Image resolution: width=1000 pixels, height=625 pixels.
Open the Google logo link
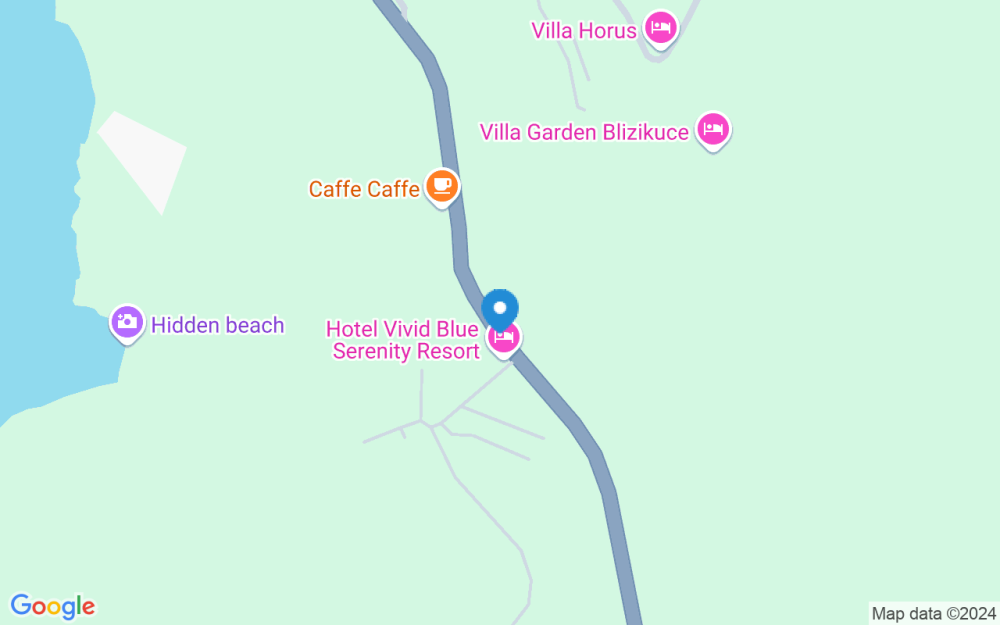pos(53,606)
